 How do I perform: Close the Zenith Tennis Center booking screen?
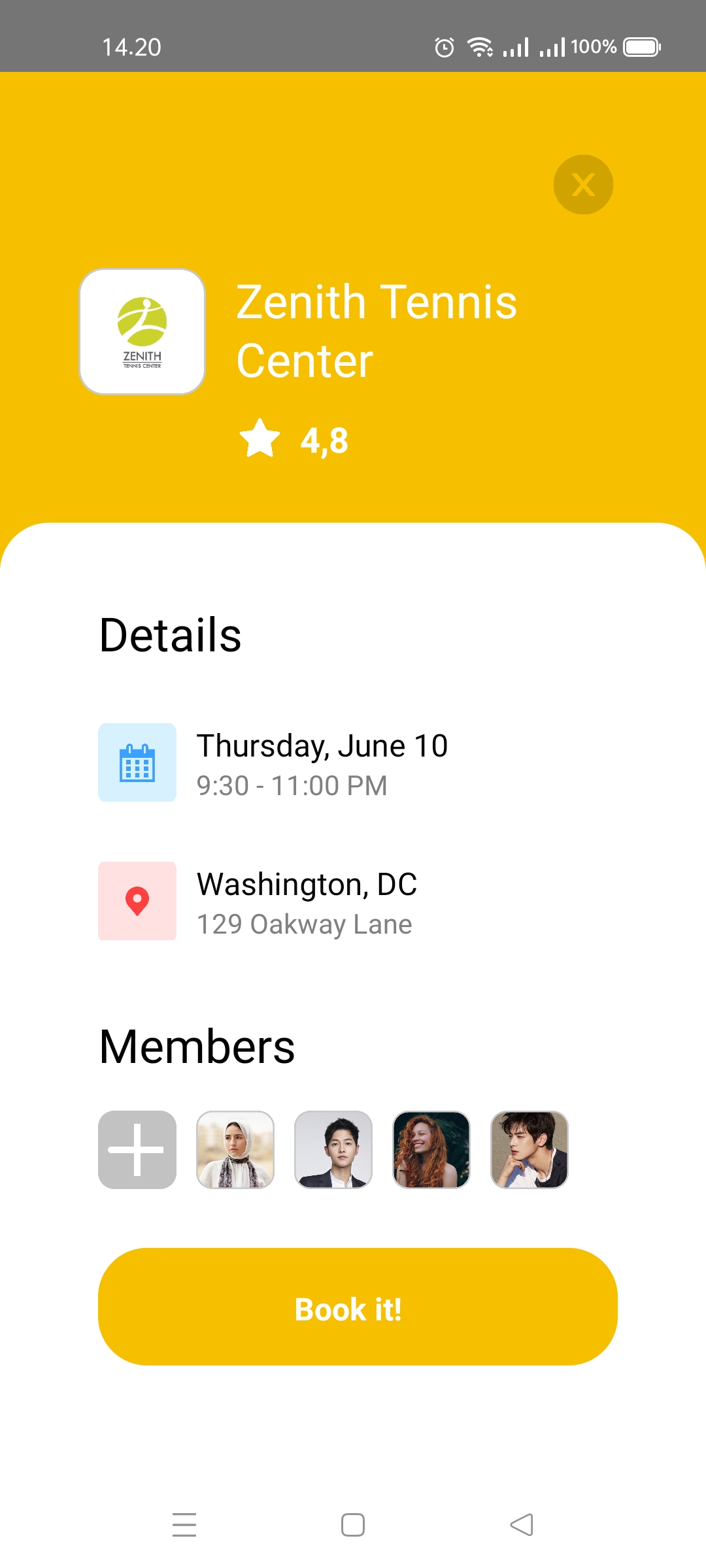click(x=583, y=185)
